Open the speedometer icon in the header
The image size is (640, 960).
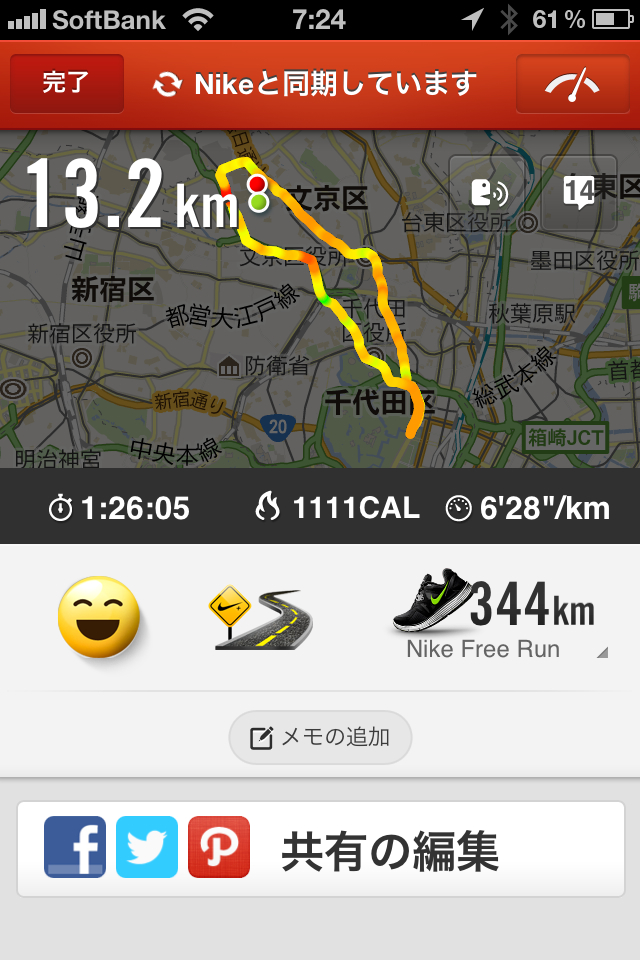tap(572, 84)
